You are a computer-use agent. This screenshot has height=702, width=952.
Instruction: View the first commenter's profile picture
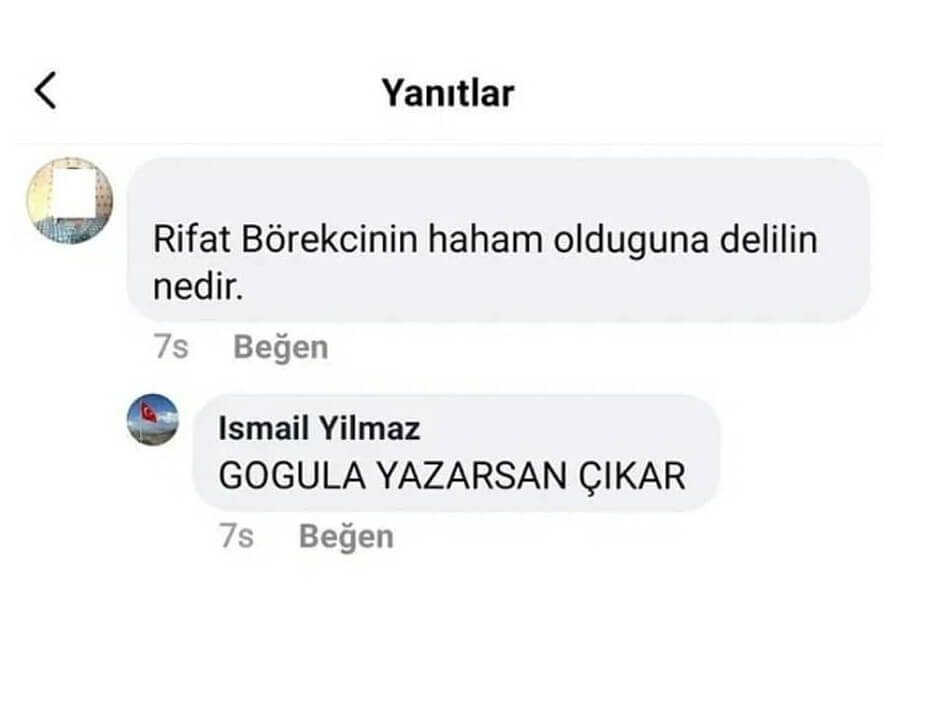pyautogui.click(x=69, y=200)
